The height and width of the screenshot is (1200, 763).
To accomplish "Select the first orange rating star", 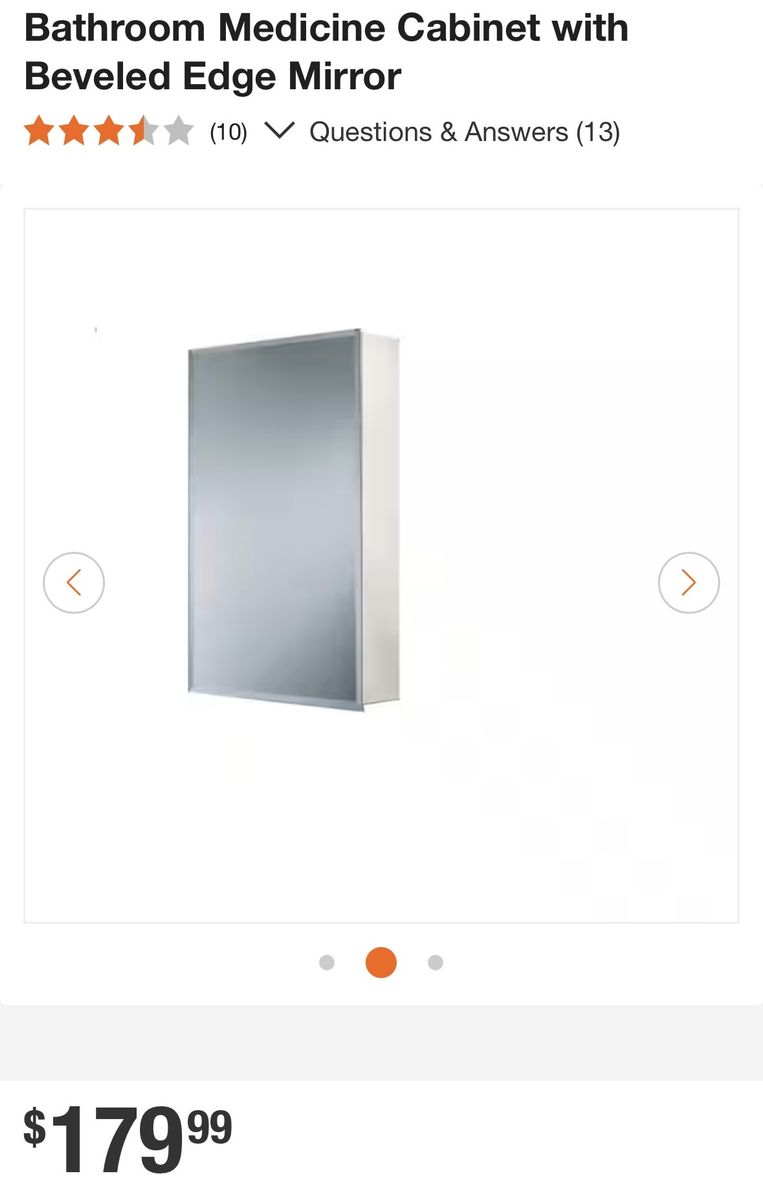I will [x=40, y=131].
